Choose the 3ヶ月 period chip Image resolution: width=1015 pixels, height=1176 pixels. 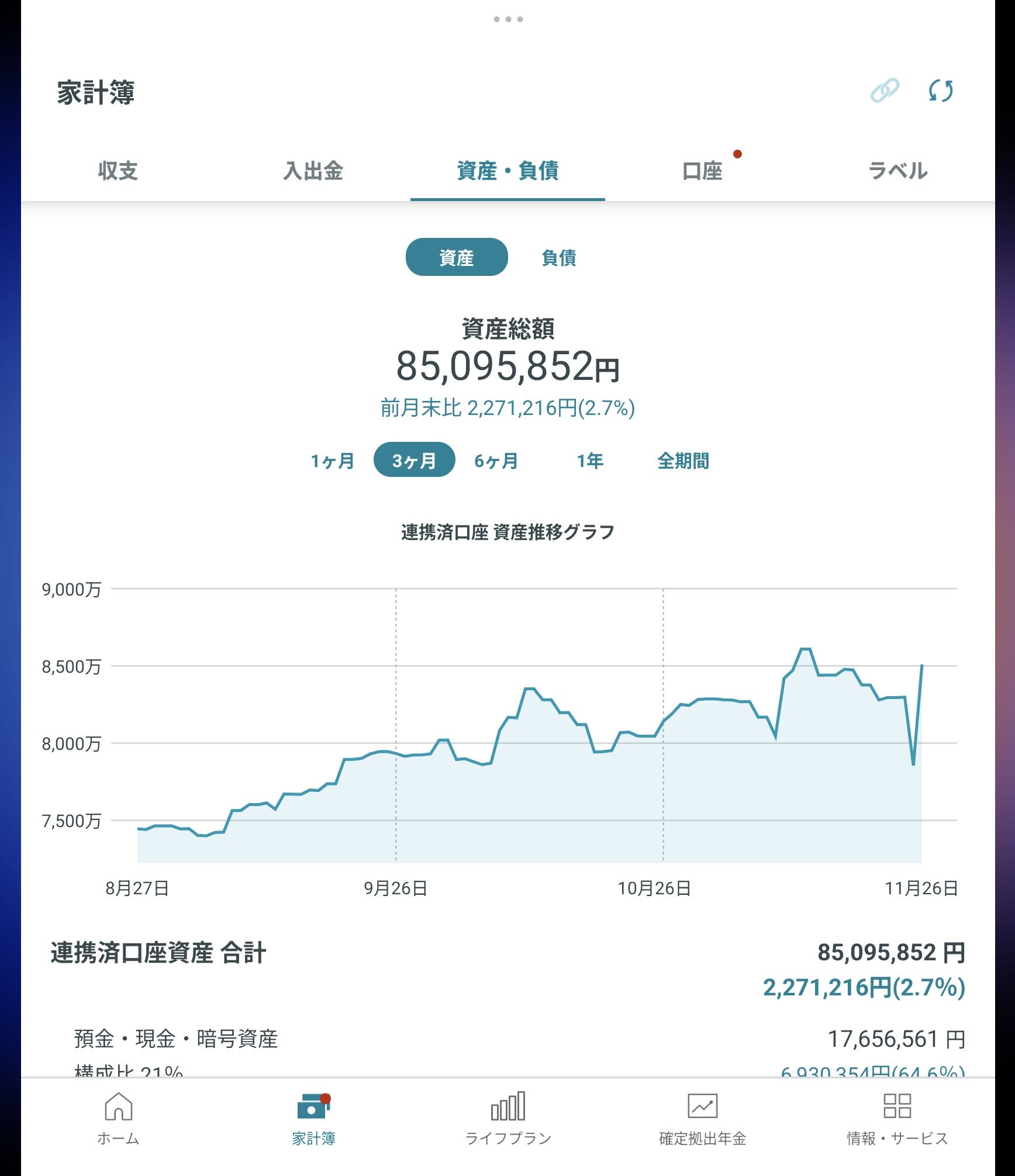coord(414,461)
